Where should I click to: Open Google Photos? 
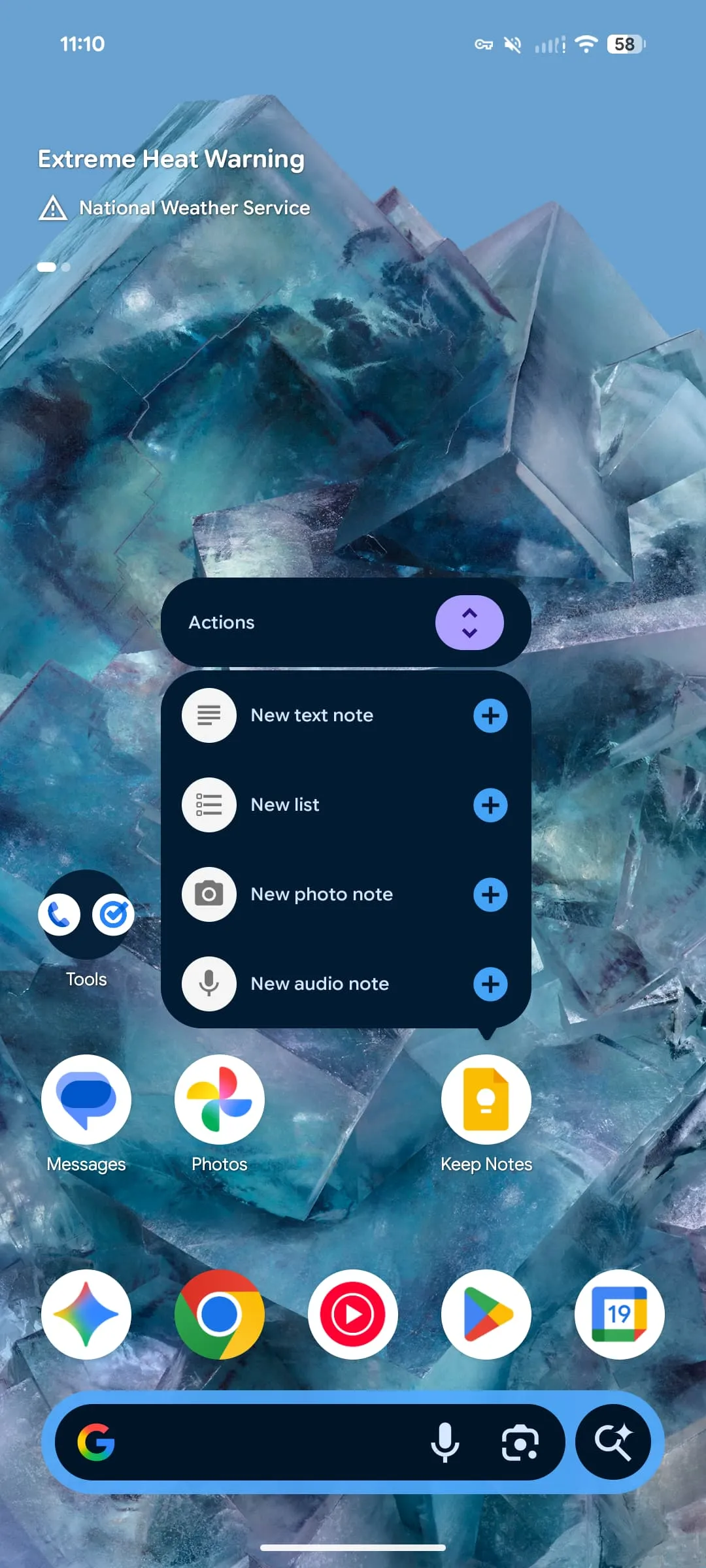[220, 1100]
